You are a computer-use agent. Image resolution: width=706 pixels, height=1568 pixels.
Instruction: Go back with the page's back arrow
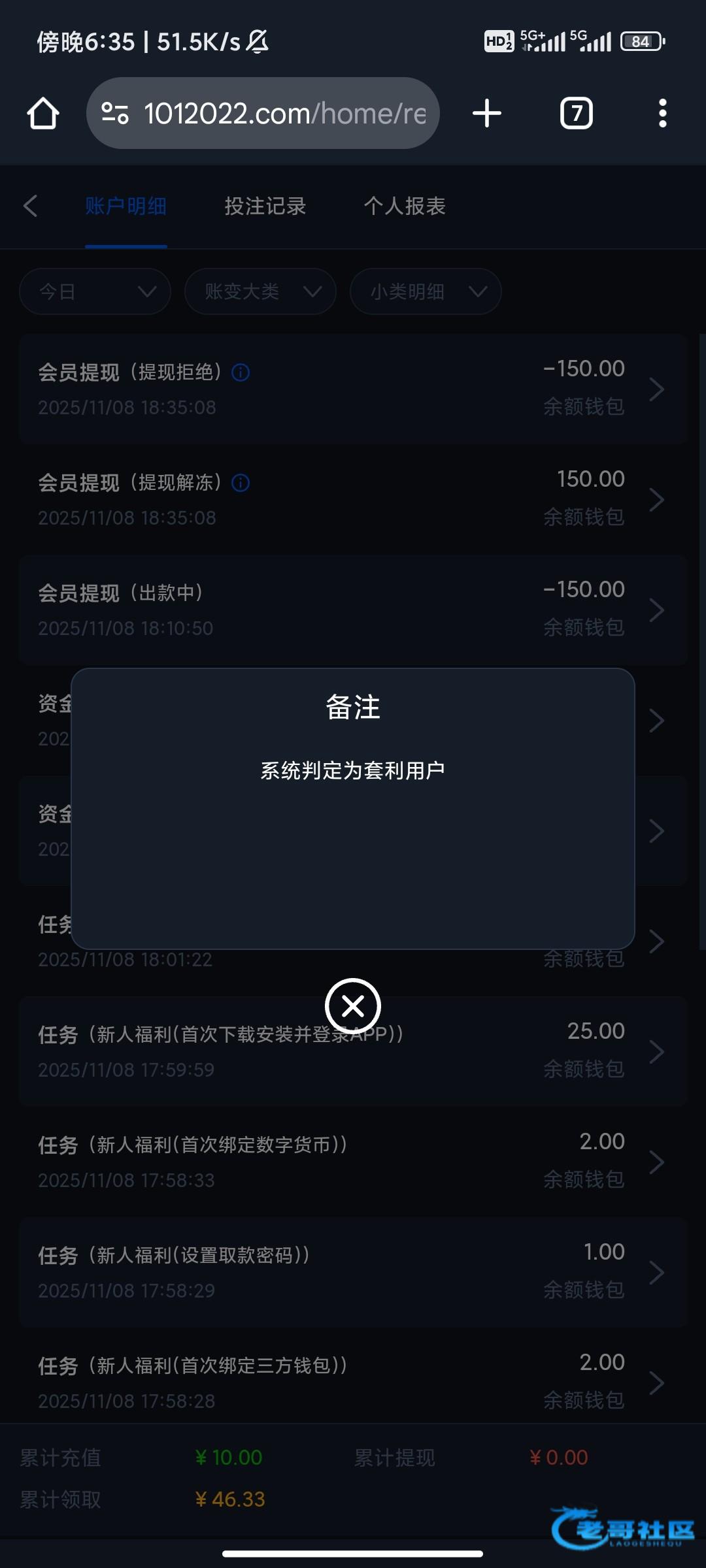pyautogui.click(x=30, y=206)
